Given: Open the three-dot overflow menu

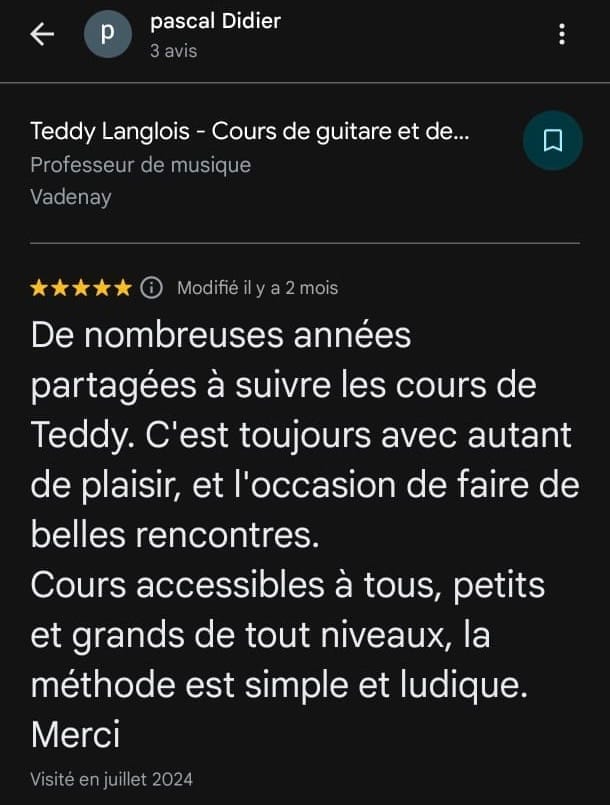Looking at the screenshot, I should click(x=562, y=34).
